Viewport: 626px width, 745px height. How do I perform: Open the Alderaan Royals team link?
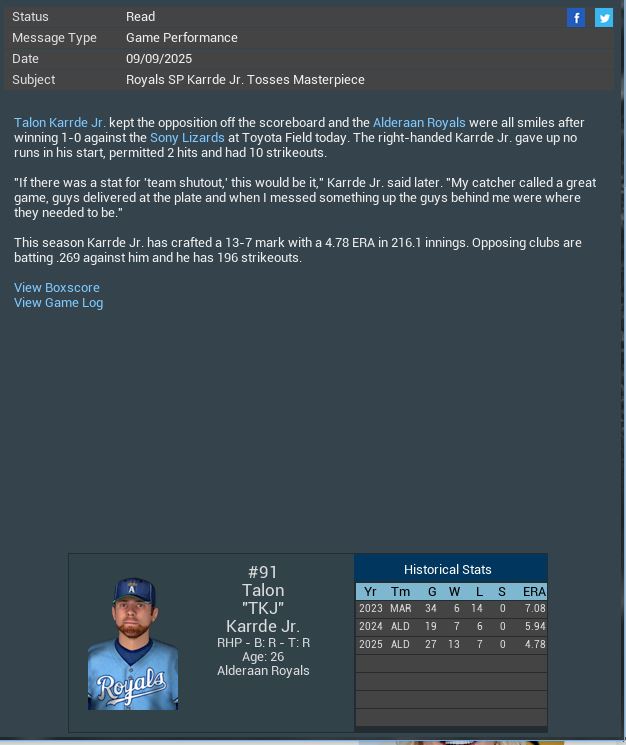(419, 123)
